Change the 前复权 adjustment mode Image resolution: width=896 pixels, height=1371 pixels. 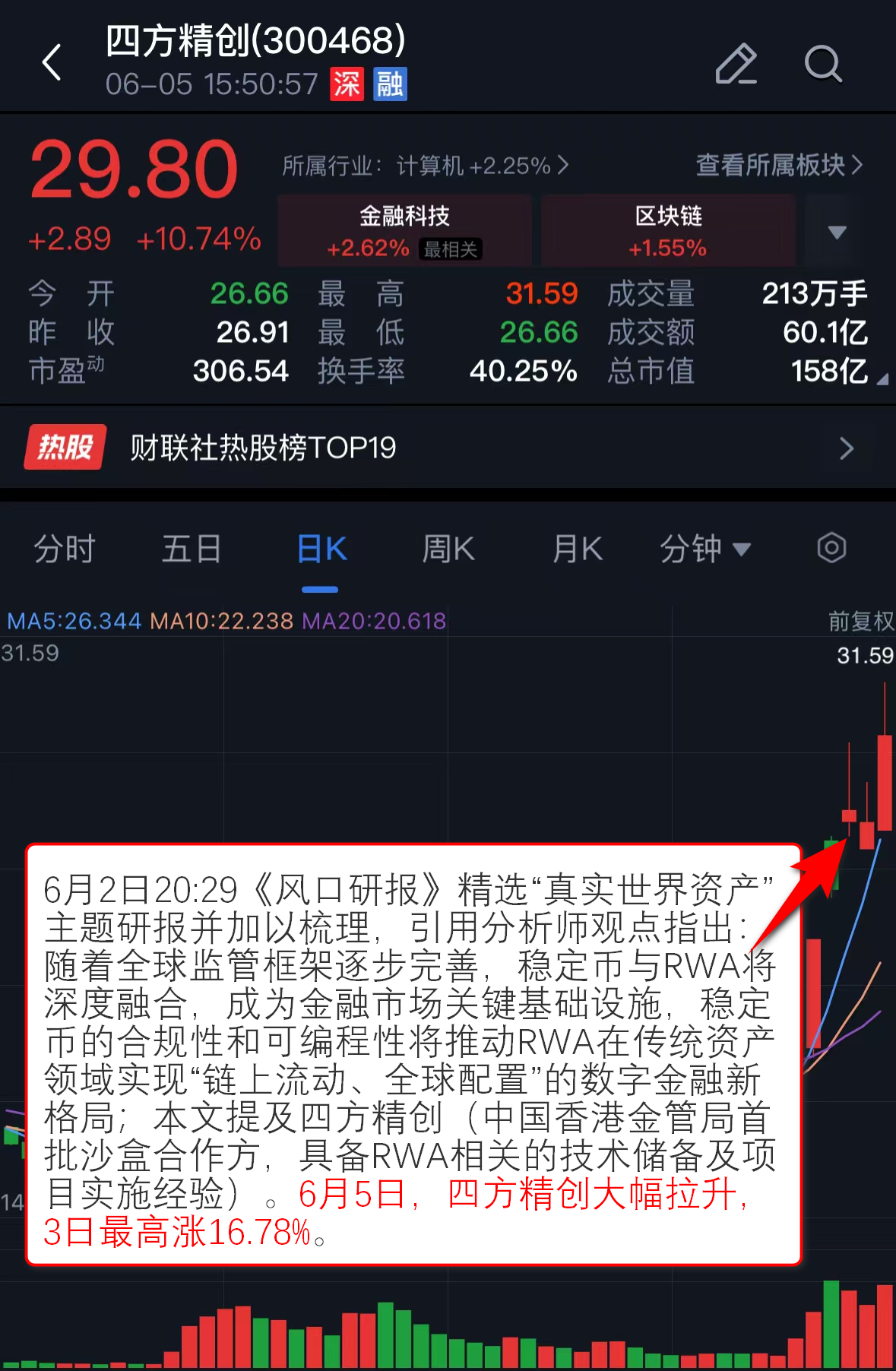[x=860, y=622]
